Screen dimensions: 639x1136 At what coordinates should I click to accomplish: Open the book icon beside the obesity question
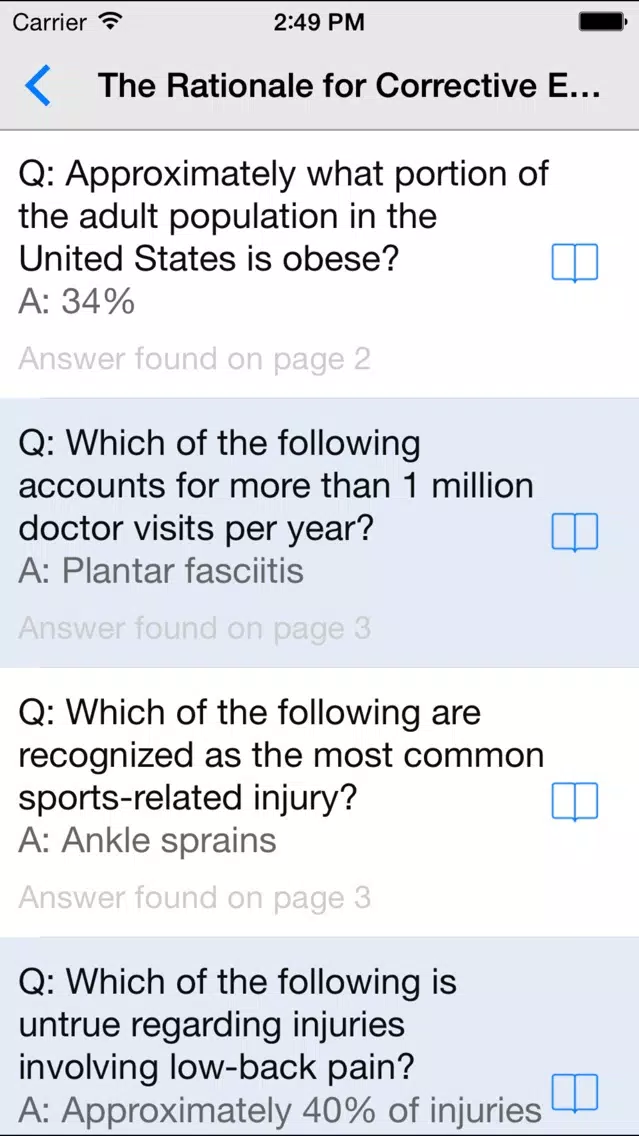pyautogui.click(x=575, y=263)
